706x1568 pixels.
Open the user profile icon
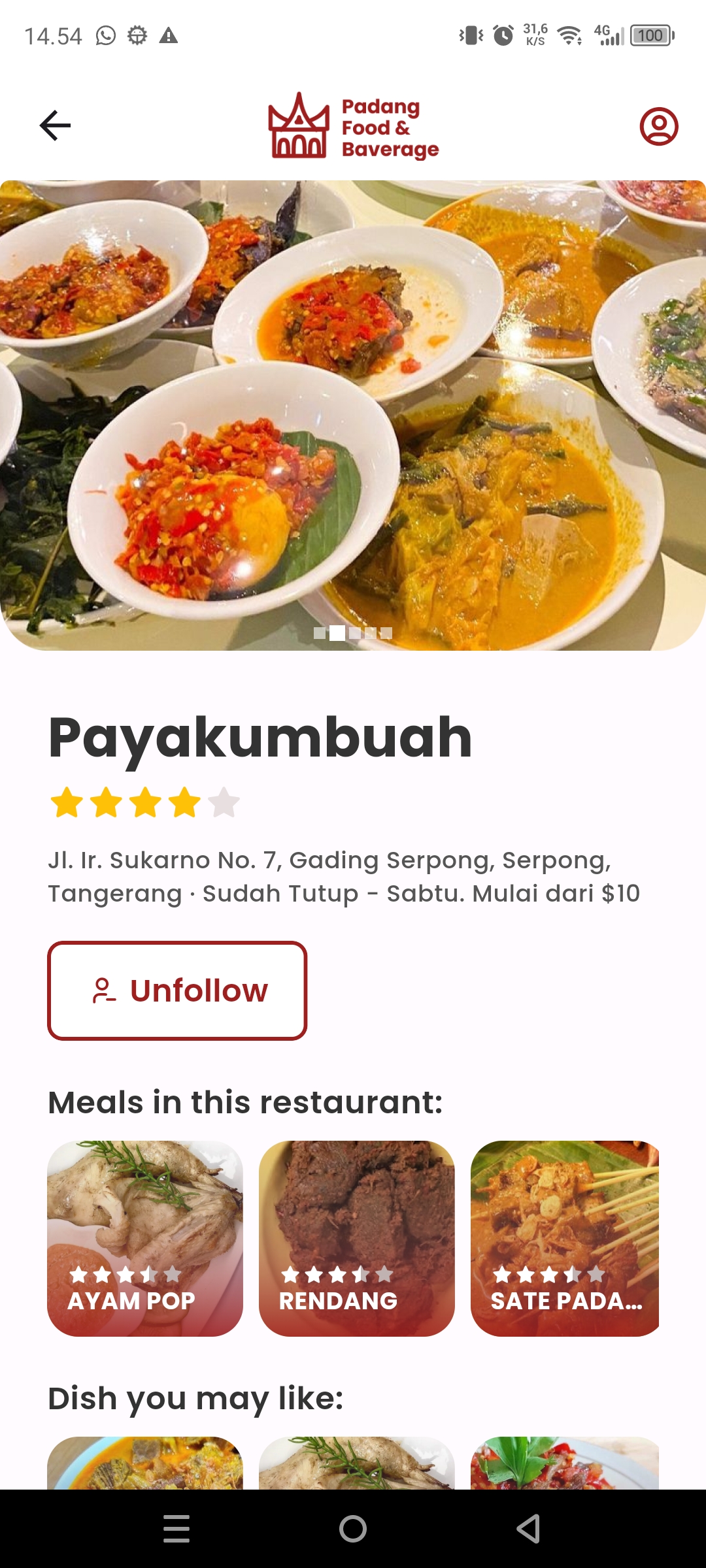click(x=658, y=126)
